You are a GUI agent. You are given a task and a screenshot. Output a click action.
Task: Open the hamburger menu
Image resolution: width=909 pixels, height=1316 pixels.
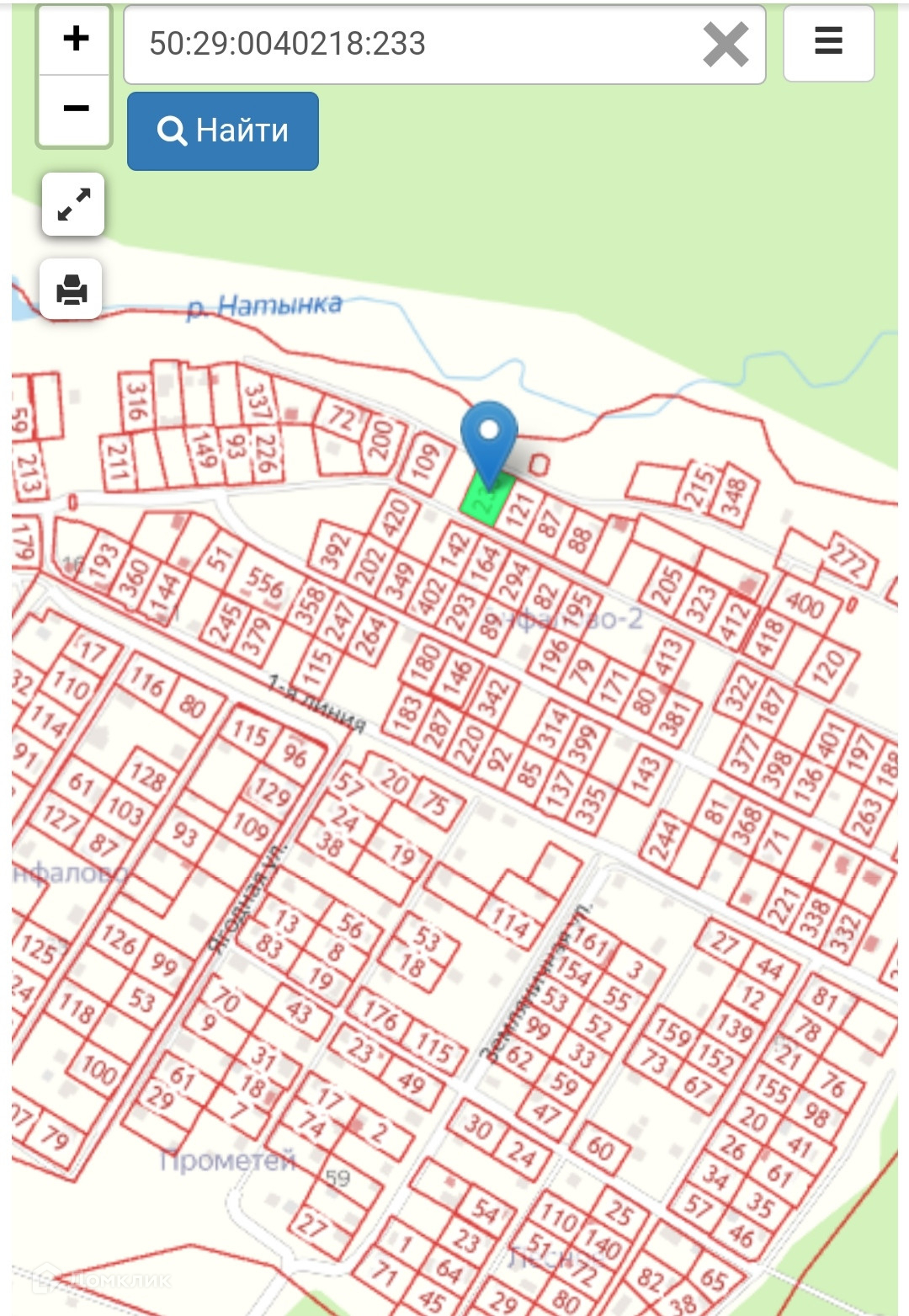(828, 41)
